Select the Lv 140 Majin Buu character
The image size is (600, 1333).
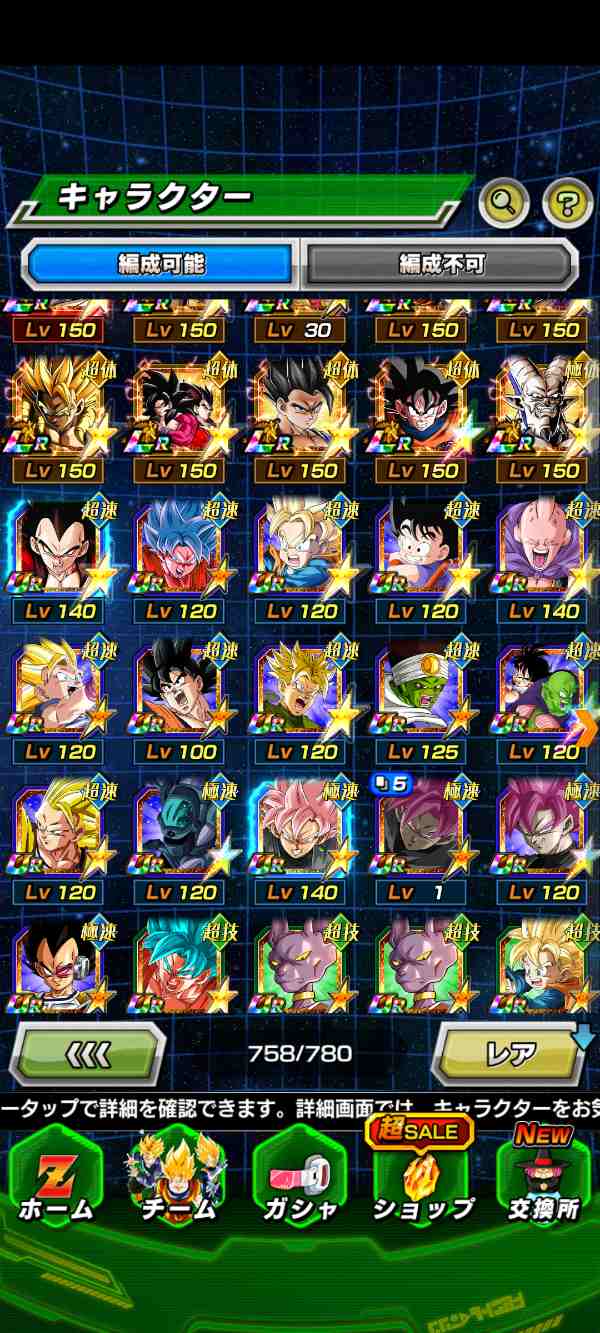click(x=544, y=558)
